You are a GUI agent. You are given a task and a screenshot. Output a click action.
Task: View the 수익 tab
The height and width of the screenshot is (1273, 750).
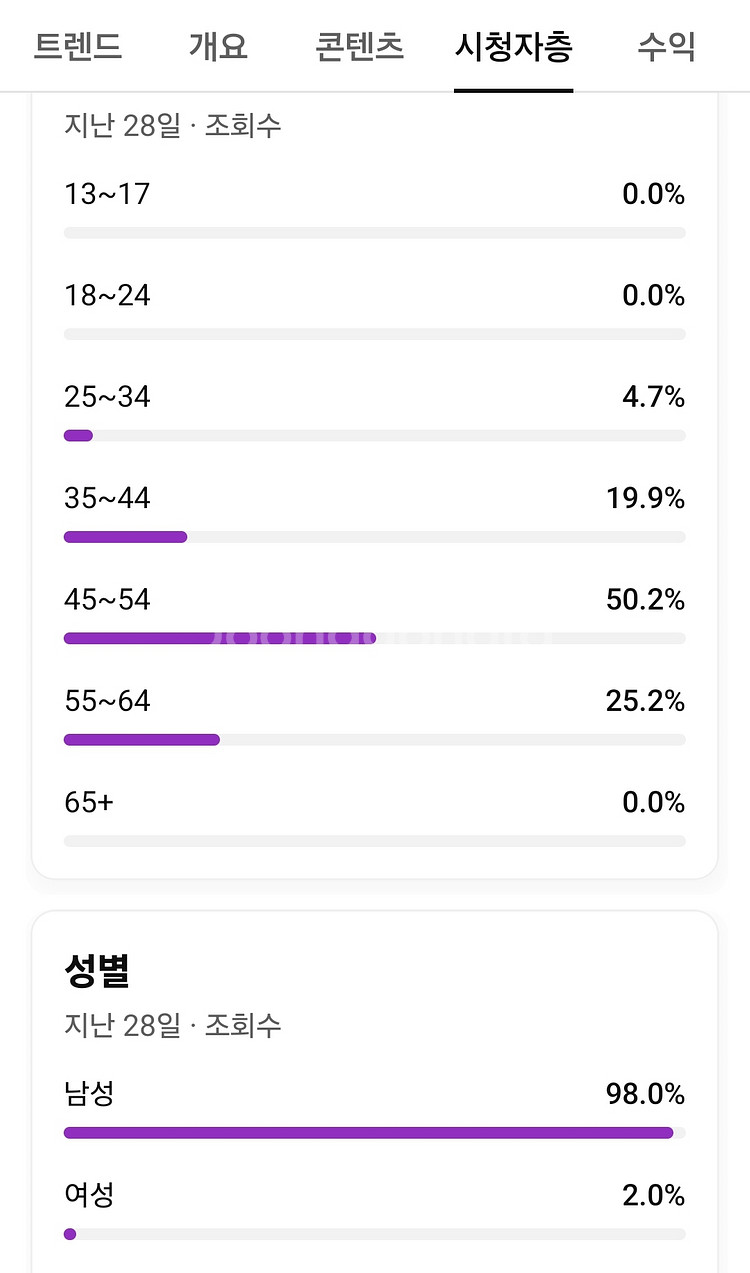[x=666, y=47]
